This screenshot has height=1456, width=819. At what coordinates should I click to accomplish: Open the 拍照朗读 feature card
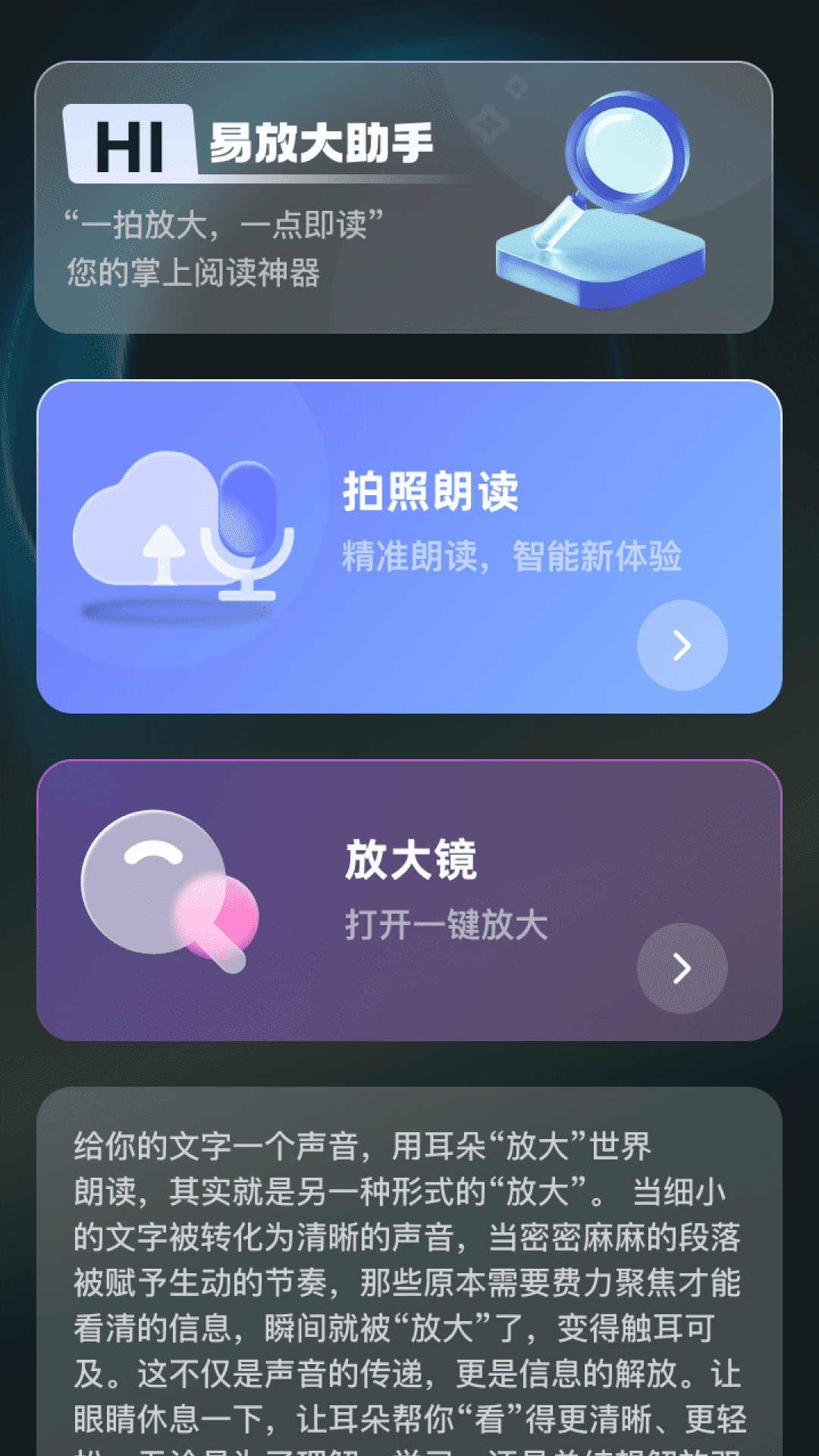(x=409, y=546)
